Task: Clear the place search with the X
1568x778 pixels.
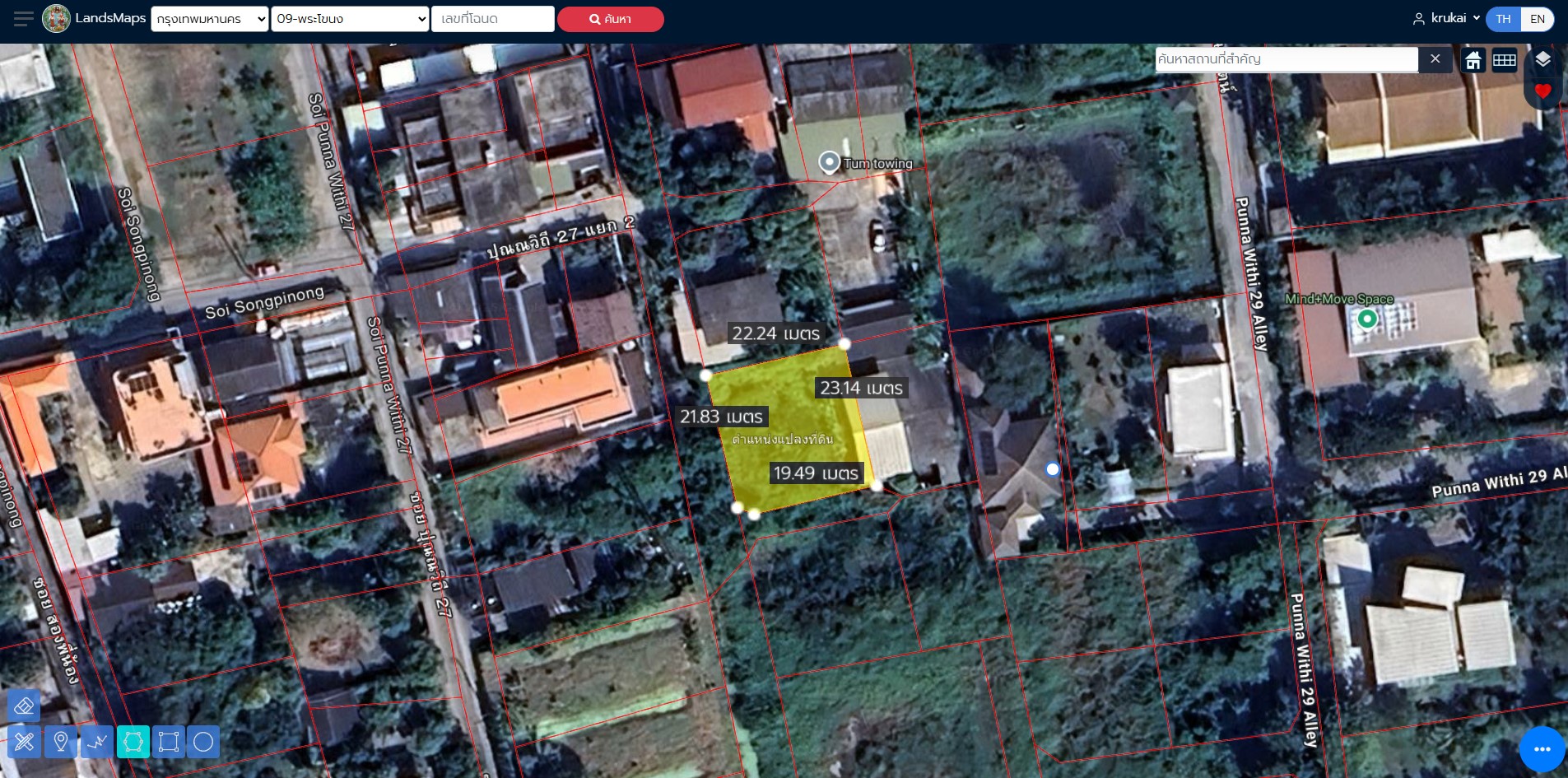Action: pyautogui.click(x=1435, y=59)
